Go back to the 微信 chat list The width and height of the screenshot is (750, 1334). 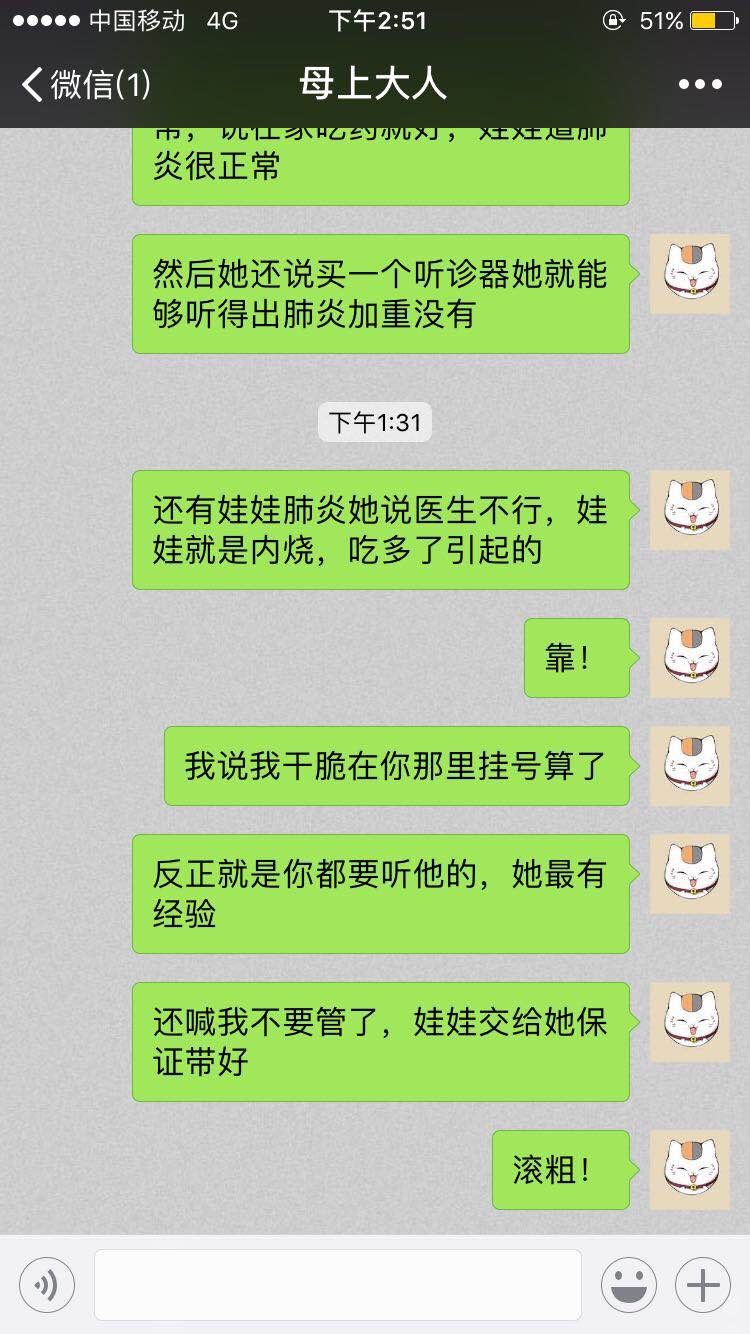pyautogui.click(x=85, y=84)
